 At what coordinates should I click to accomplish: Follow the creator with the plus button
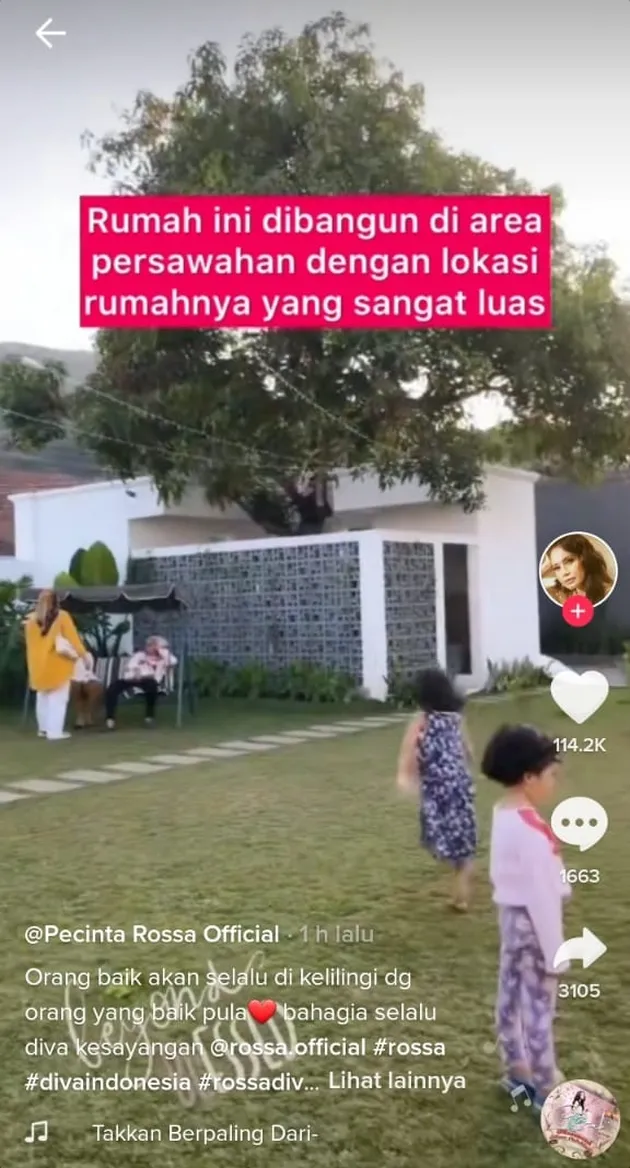(x=577, y=610)
